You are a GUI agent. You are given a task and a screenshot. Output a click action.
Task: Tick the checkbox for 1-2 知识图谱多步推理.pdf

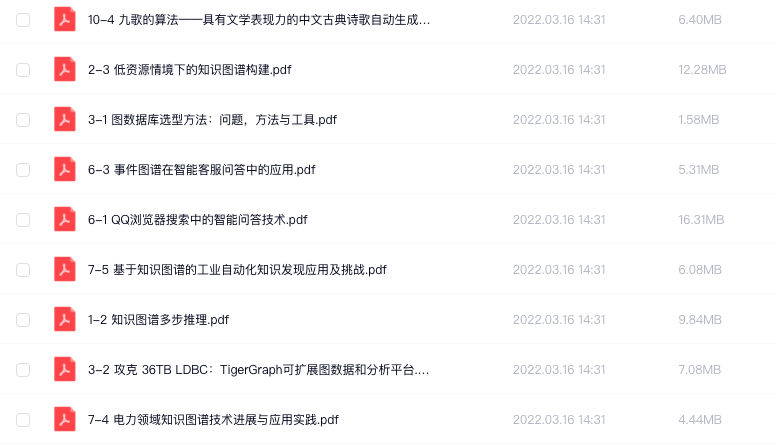(23, 319)
